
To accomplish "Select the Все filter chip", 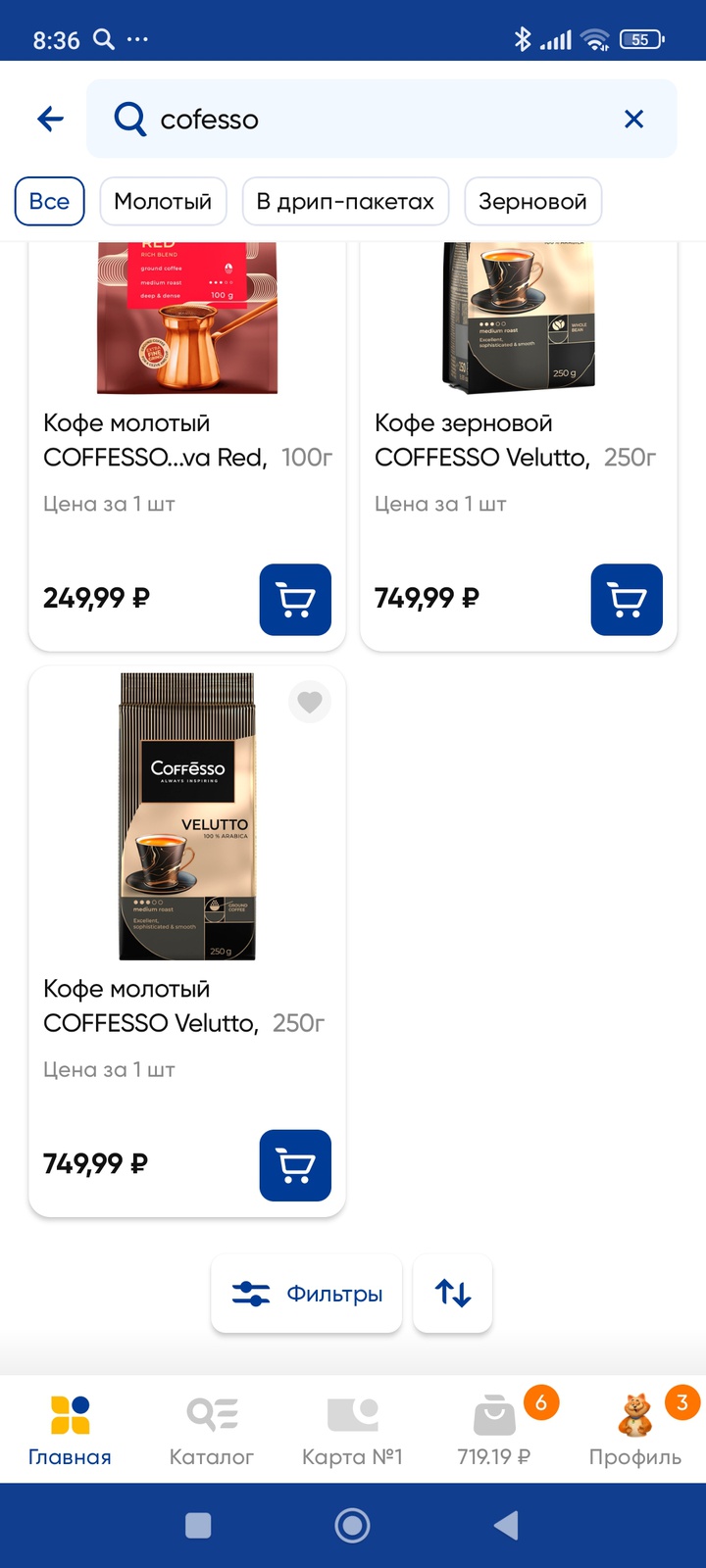I will 49,201.
